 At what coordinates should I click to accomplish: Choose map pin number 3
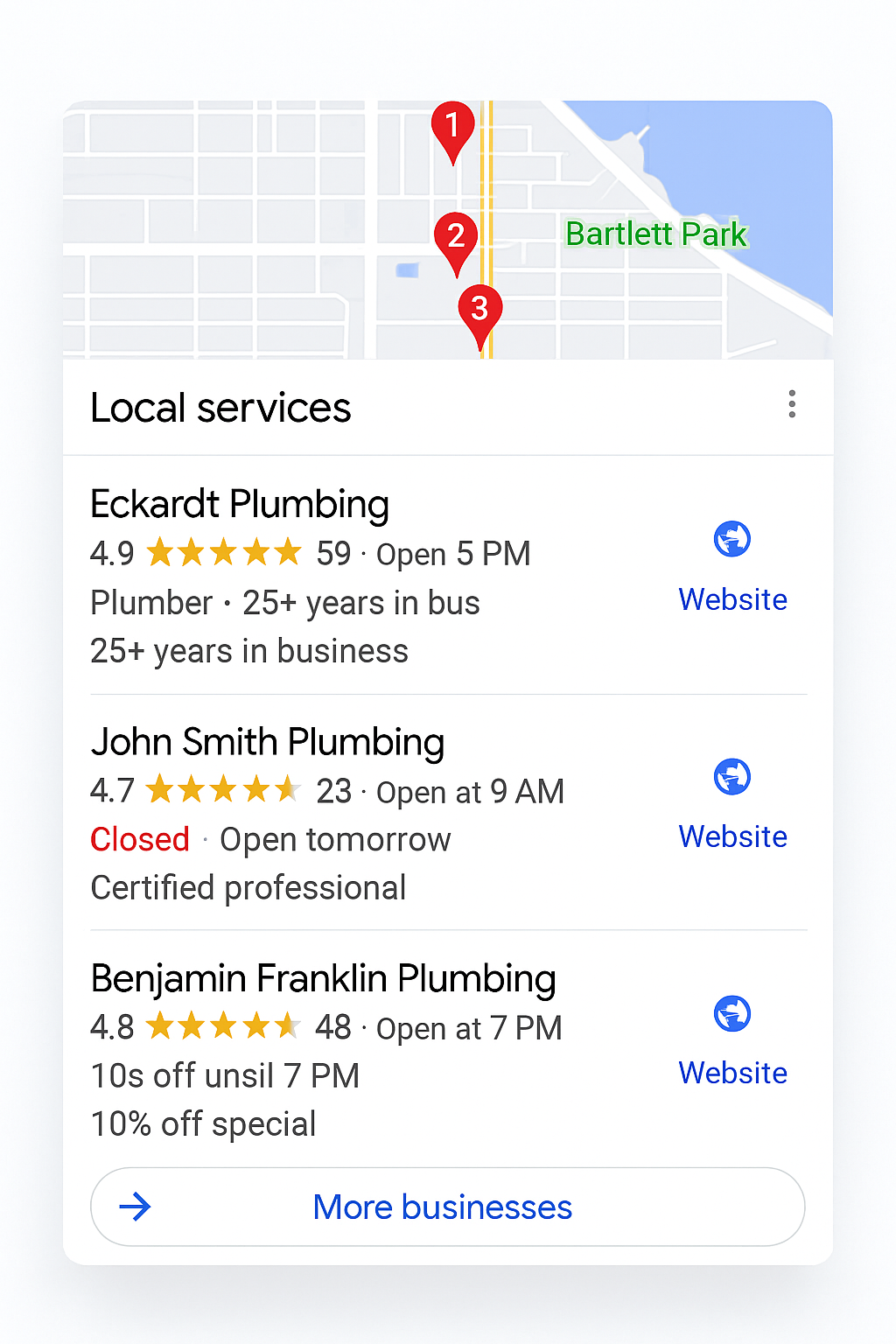479,310
